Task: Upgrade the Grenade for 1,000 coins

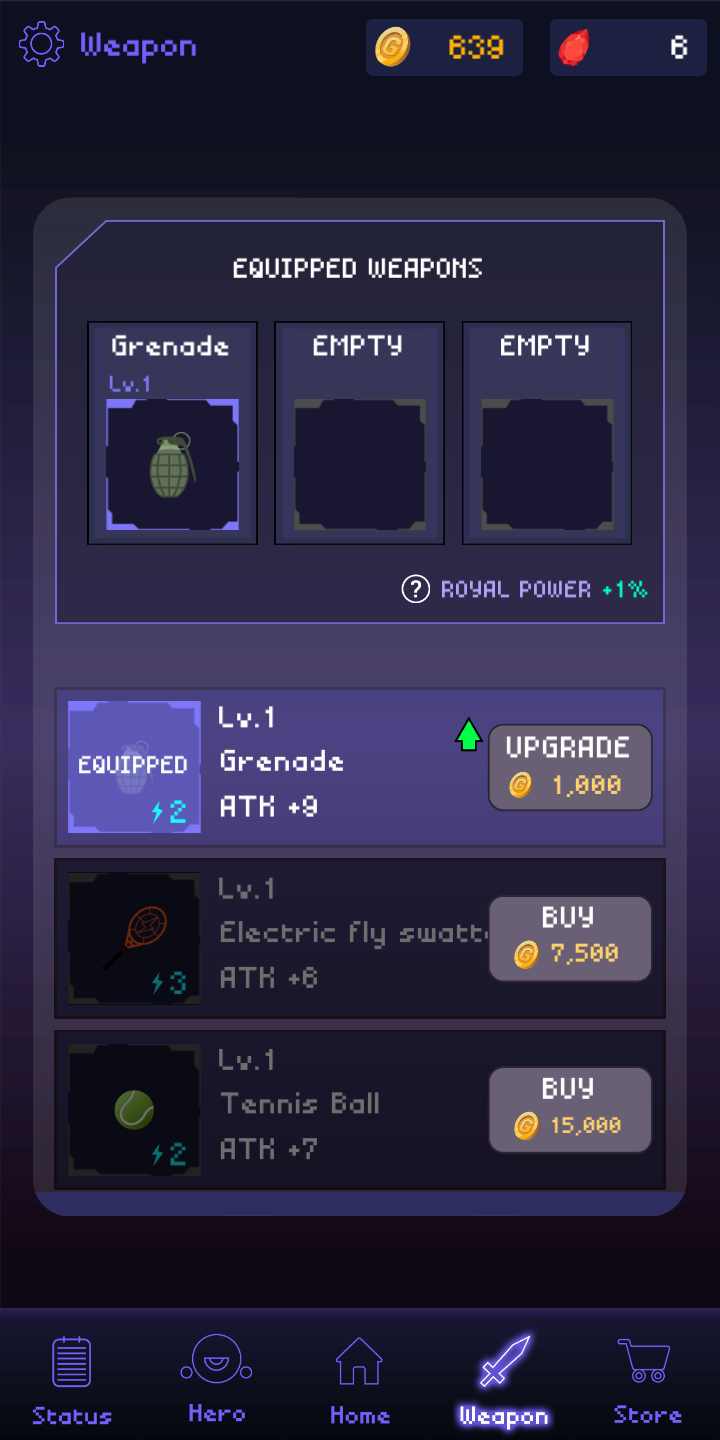Action: (570, 767)
